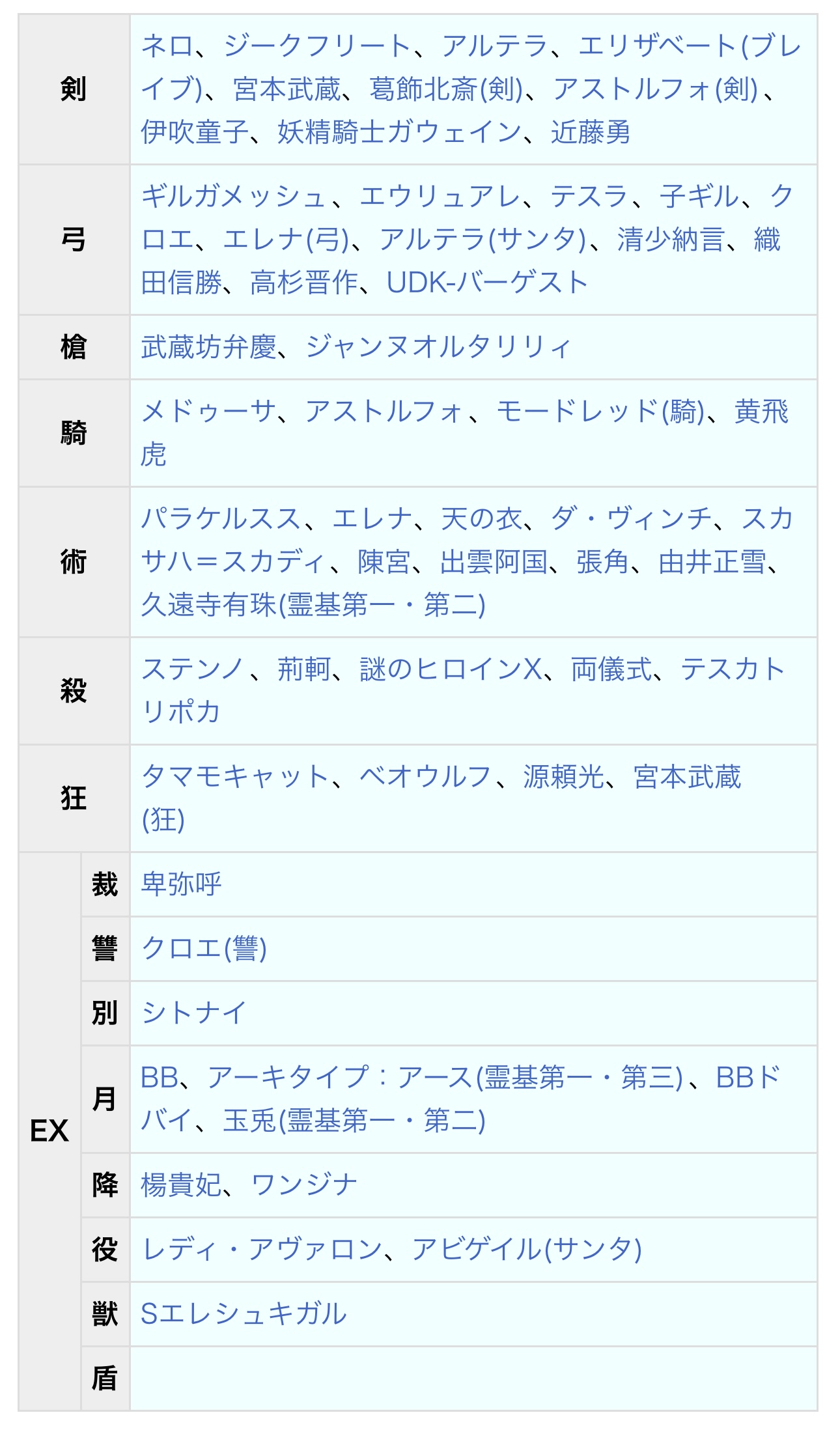Open the パラケルスス link
This screenshot has height=1430, width=840.
[221, 519]
